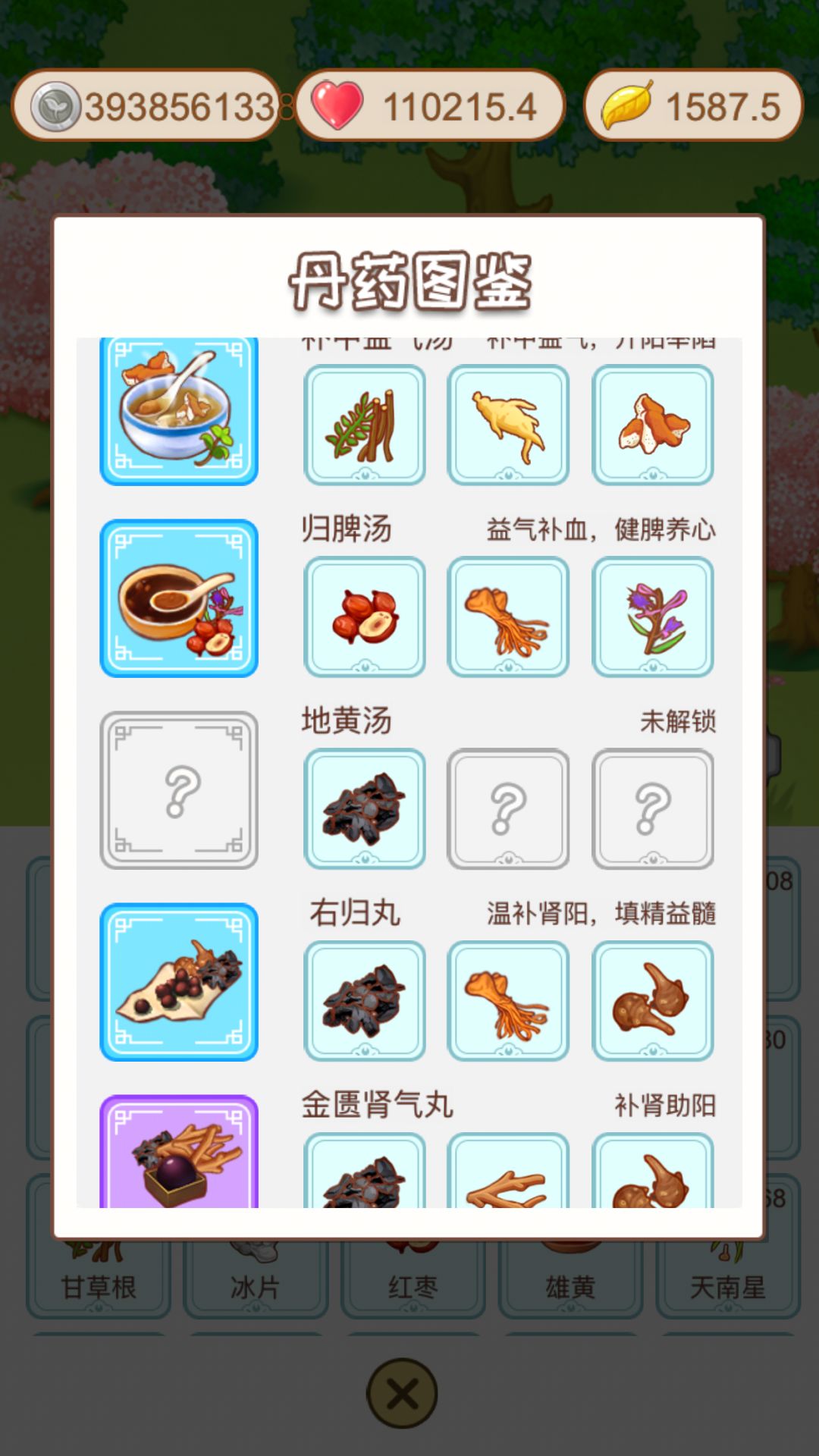Tap the mushroom ingredient of 补中益气汤
Image resolution: width=819 pixels, height=1456 pixels.
pyautogui.click(x=654, y=425)
